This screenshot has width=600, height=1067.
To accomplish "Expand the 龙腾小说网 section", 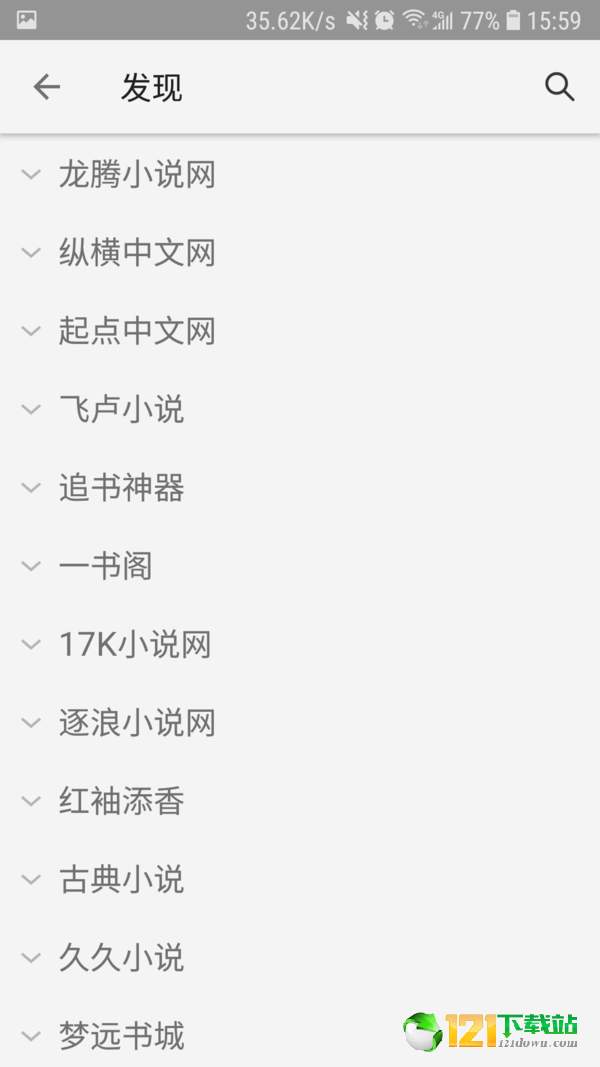I will 300,175.
